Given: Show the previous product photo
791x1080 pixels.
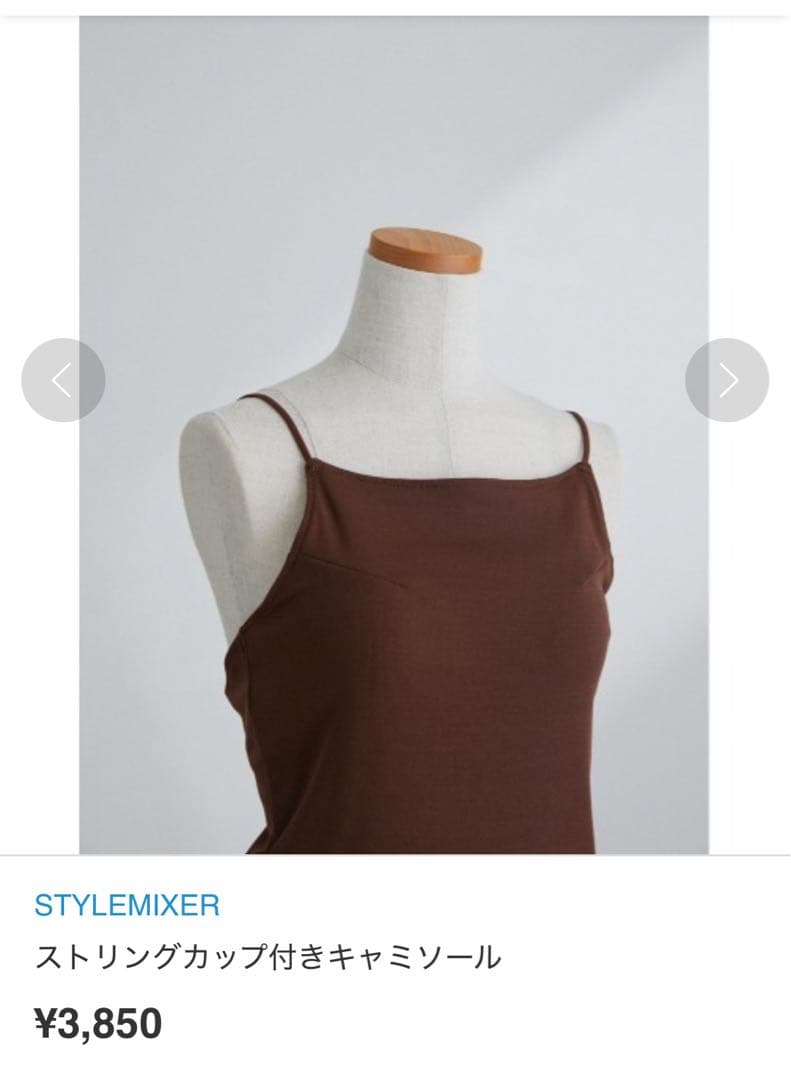Looking at the screenshot, I should click(x=63, y=380).
